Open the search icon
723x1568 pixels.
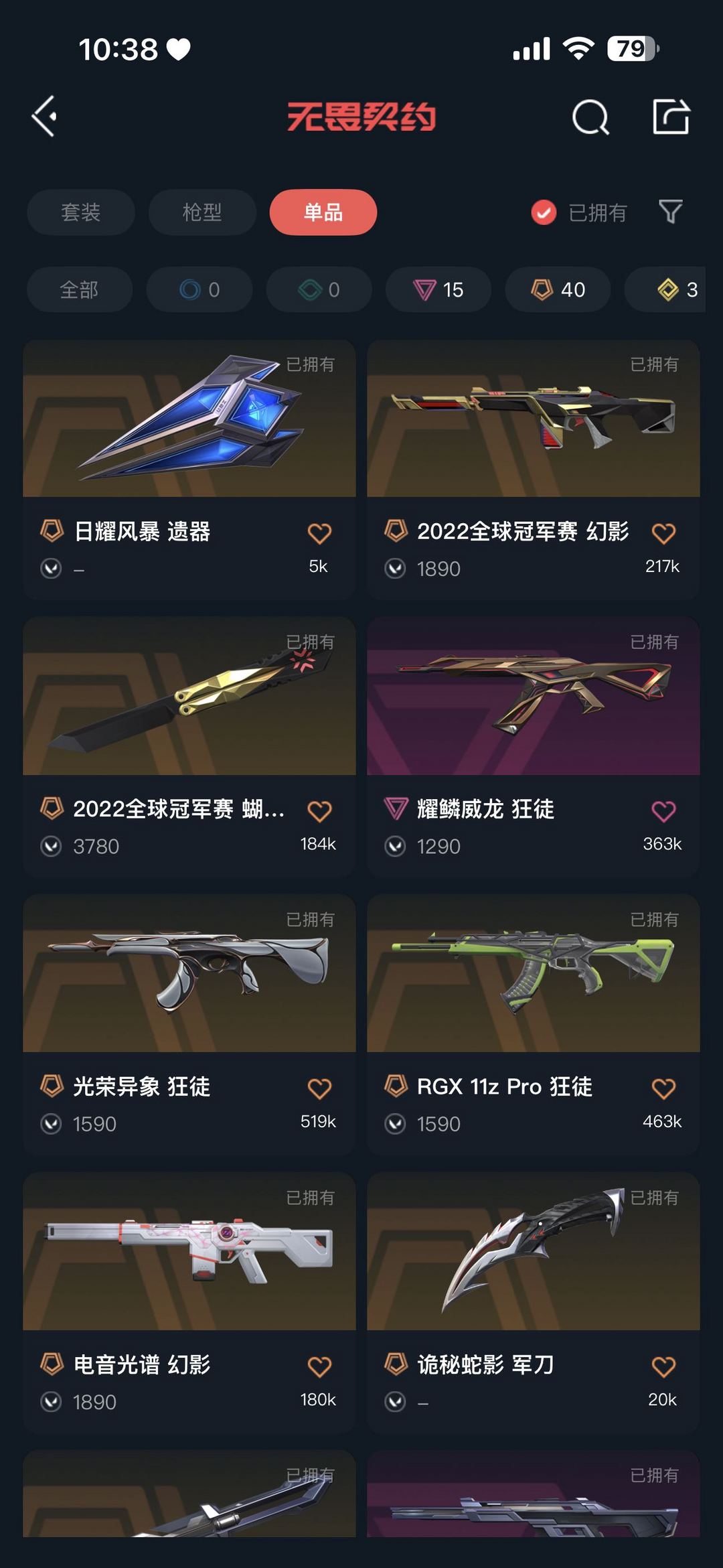coord(590,118)
